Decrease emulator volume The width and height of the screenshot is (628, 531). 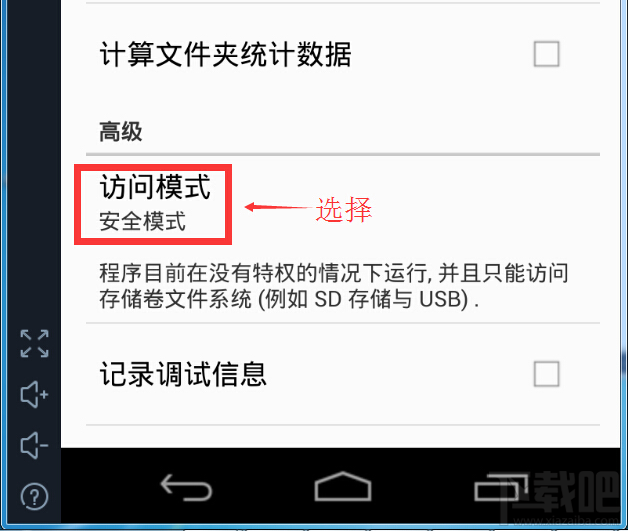(35, 444)
